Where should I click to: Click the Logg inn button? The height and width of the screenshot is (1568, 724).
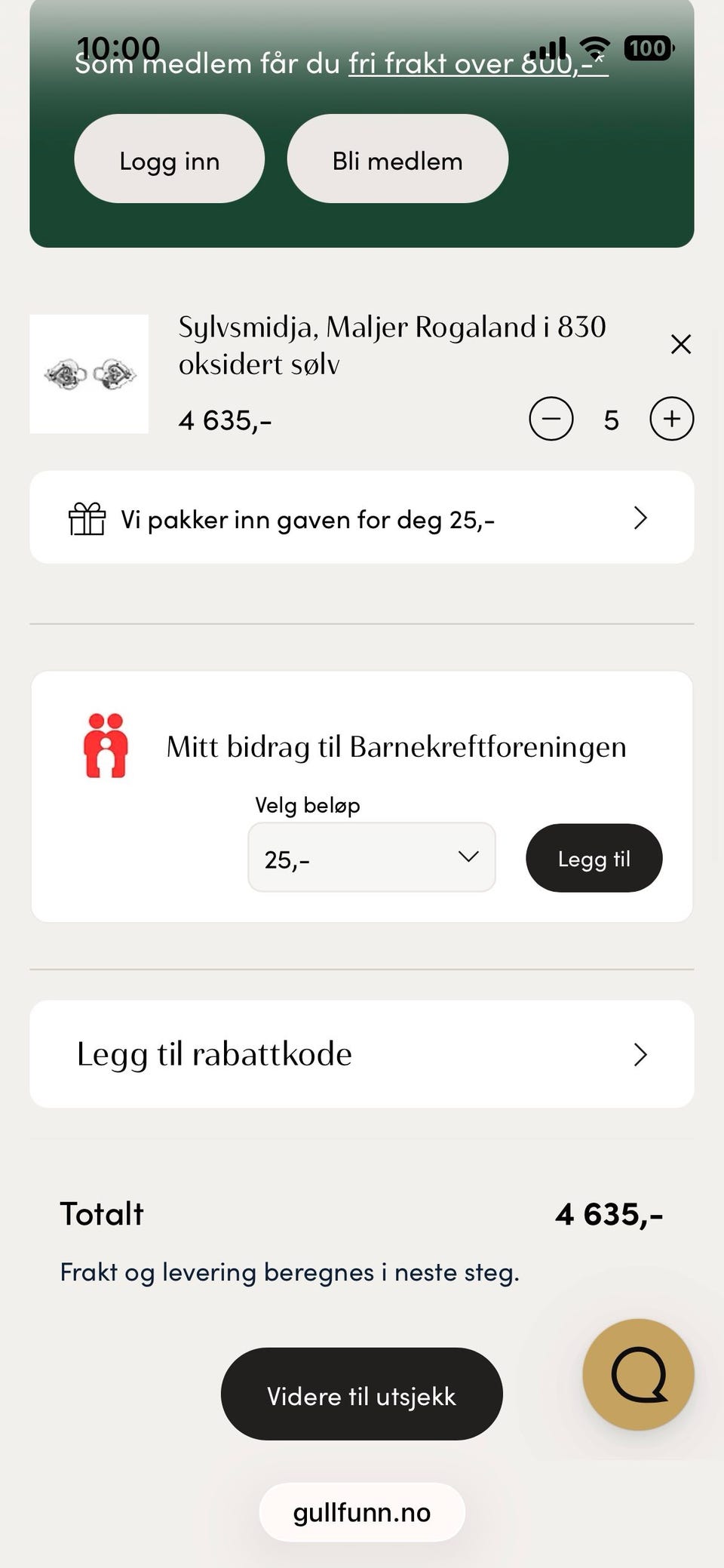[168, 159]
